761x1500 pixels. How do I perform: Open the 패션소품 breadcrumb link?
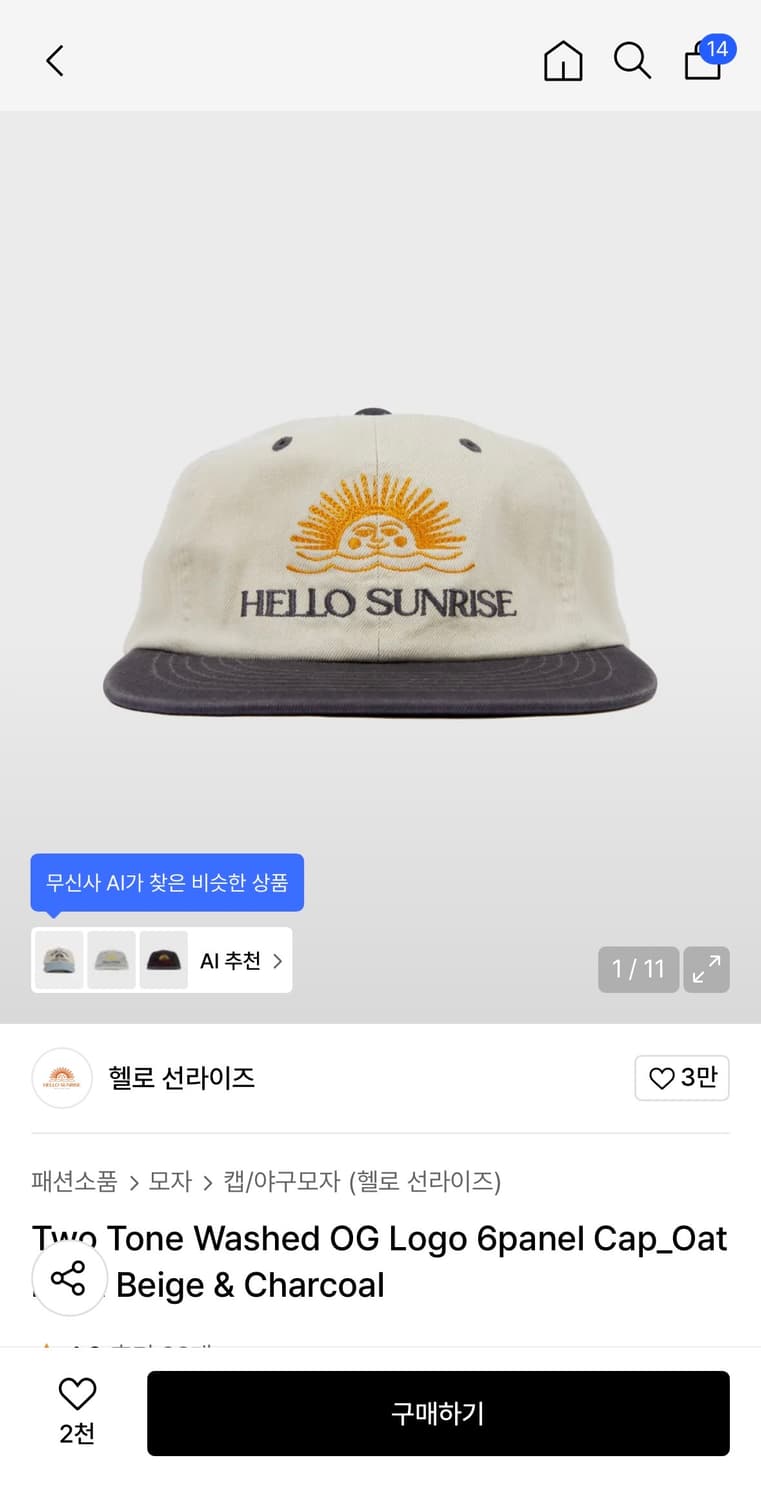(x=75, y=1181)
